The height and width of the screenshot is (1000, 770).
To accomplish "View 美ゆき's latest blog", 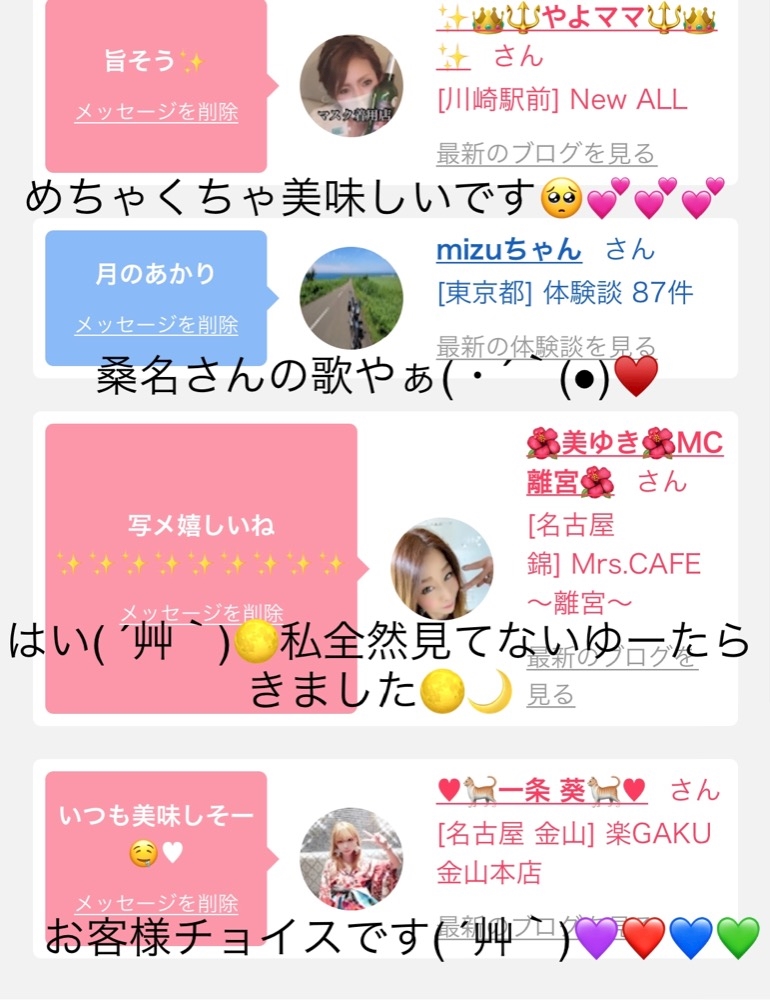I will click(x=611, y=675).
